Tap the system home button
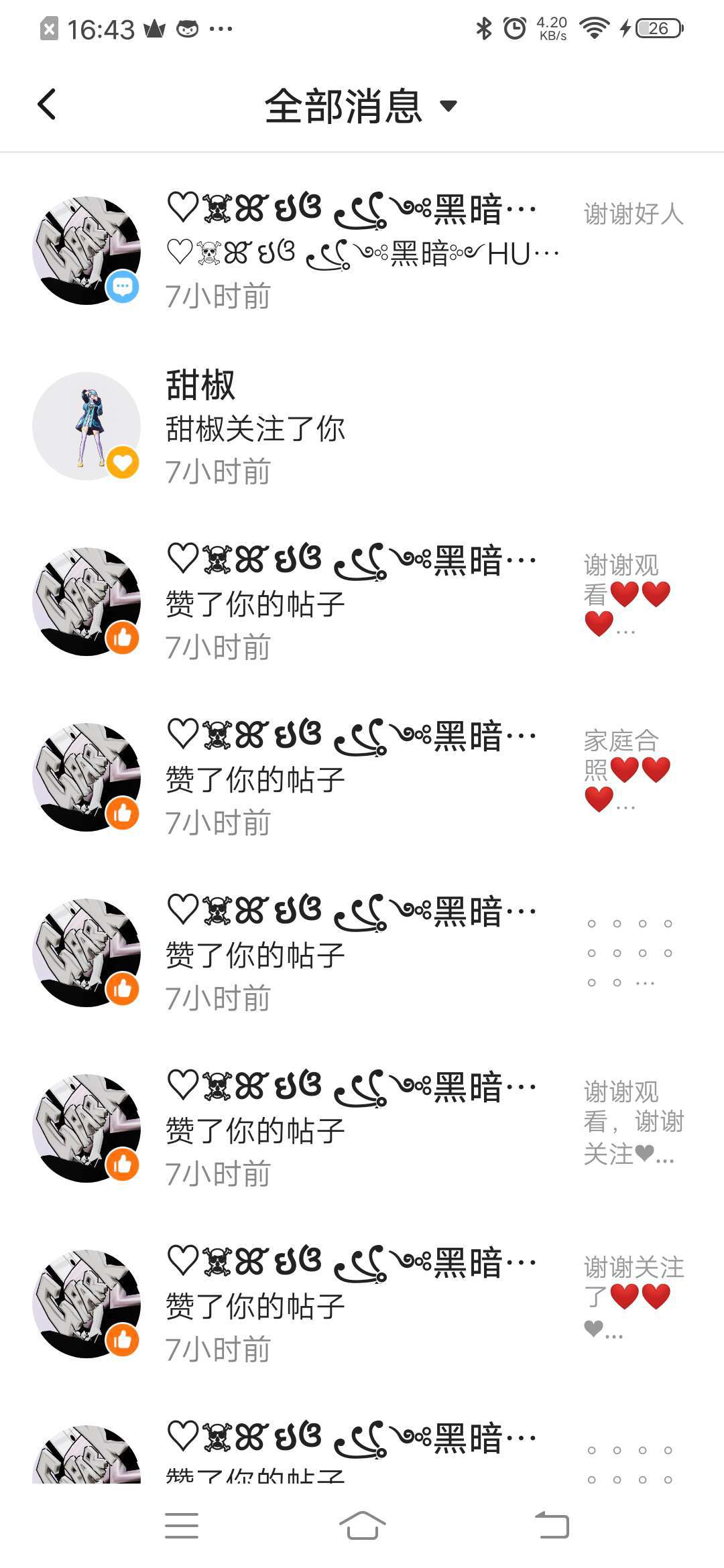724x1568 pixels. point(362,1525)
